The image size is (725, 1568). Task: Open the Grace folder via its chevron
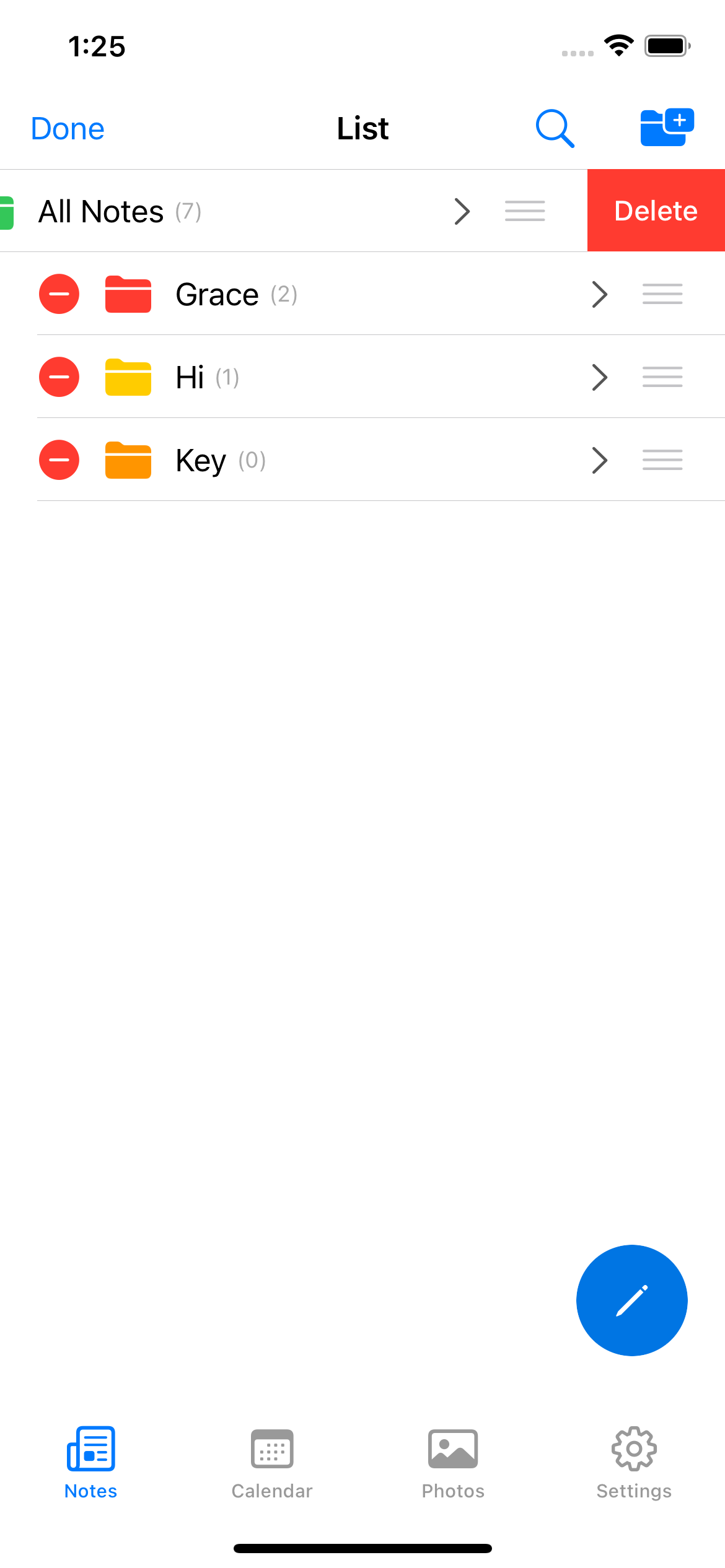tap(599, 294)
